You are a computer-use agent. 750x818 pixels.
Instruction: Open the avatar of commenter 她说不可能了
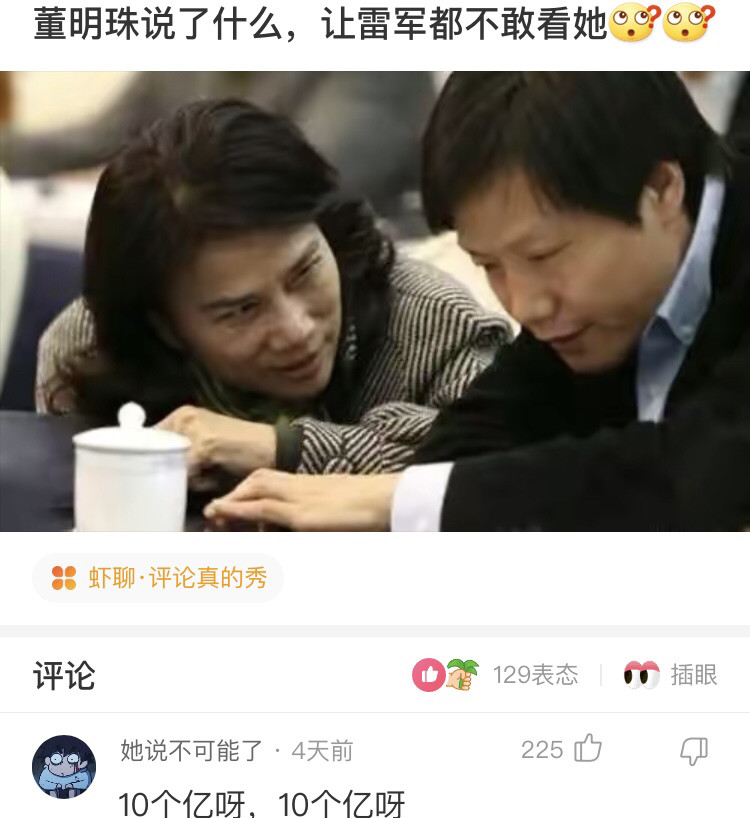pos(64,766)
